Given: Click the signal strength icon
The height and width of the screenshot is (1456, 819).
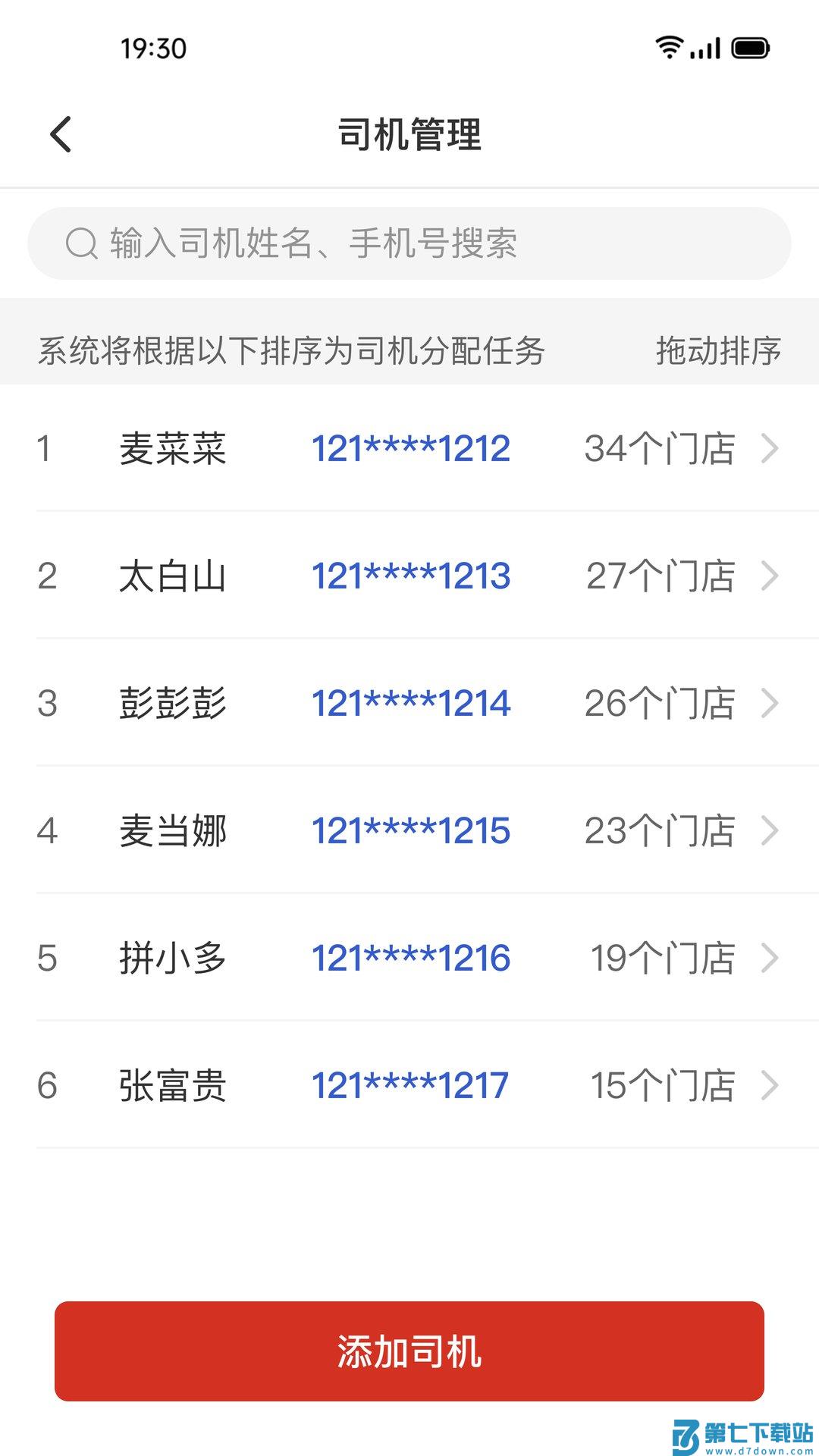Looking at the screenshot, I should 705,48.
